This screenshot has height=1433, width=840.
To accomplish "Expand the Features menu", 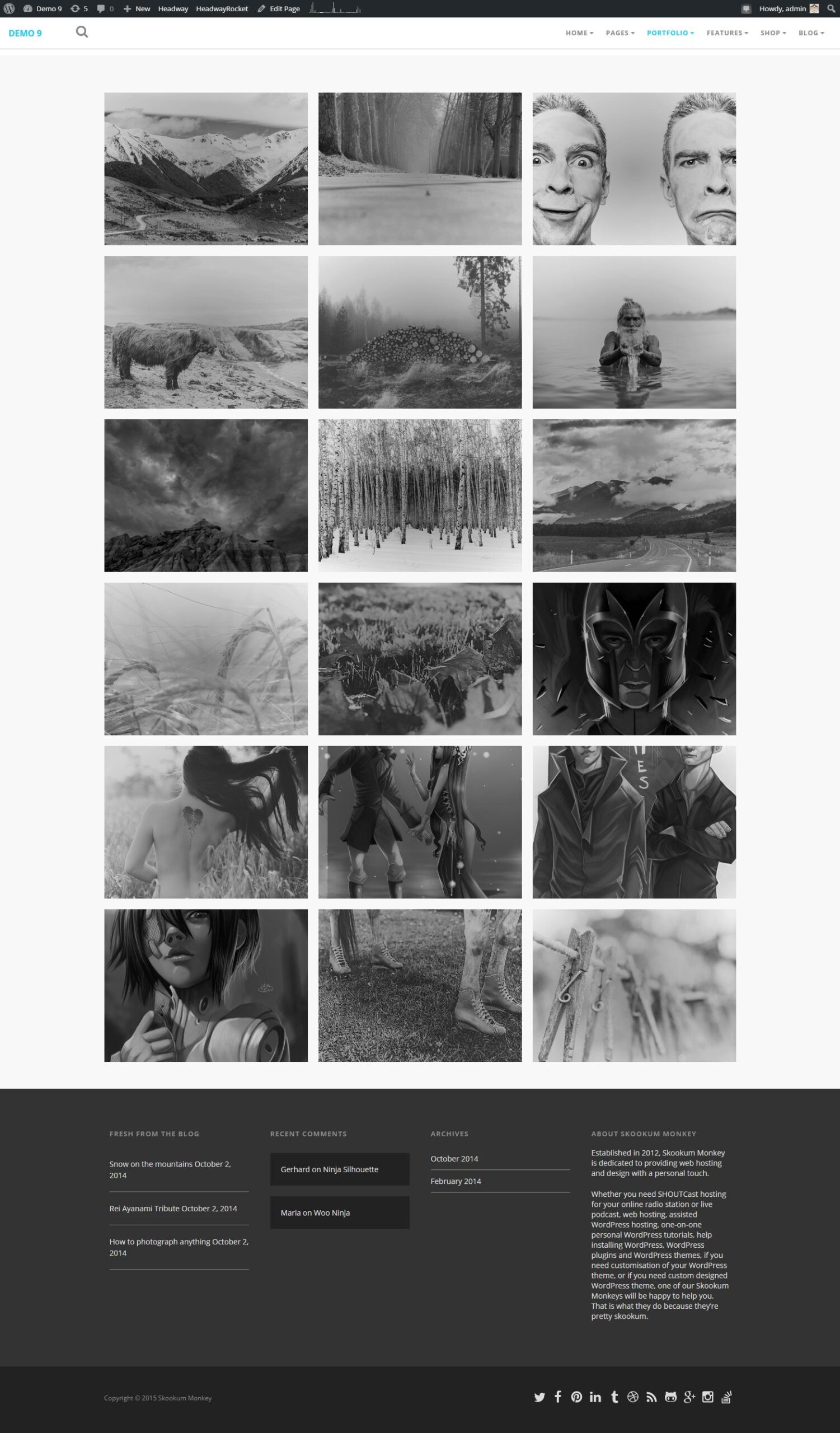I will coord(726,33).
